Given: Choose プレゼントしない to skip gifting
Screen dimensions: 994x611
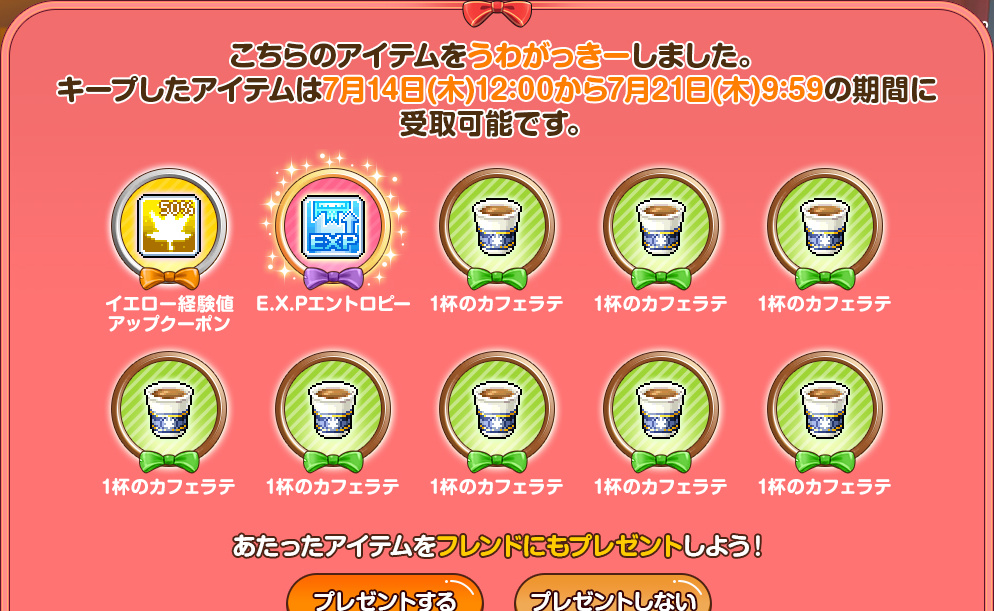Looking at the screenshot, I should click(612, 597).
